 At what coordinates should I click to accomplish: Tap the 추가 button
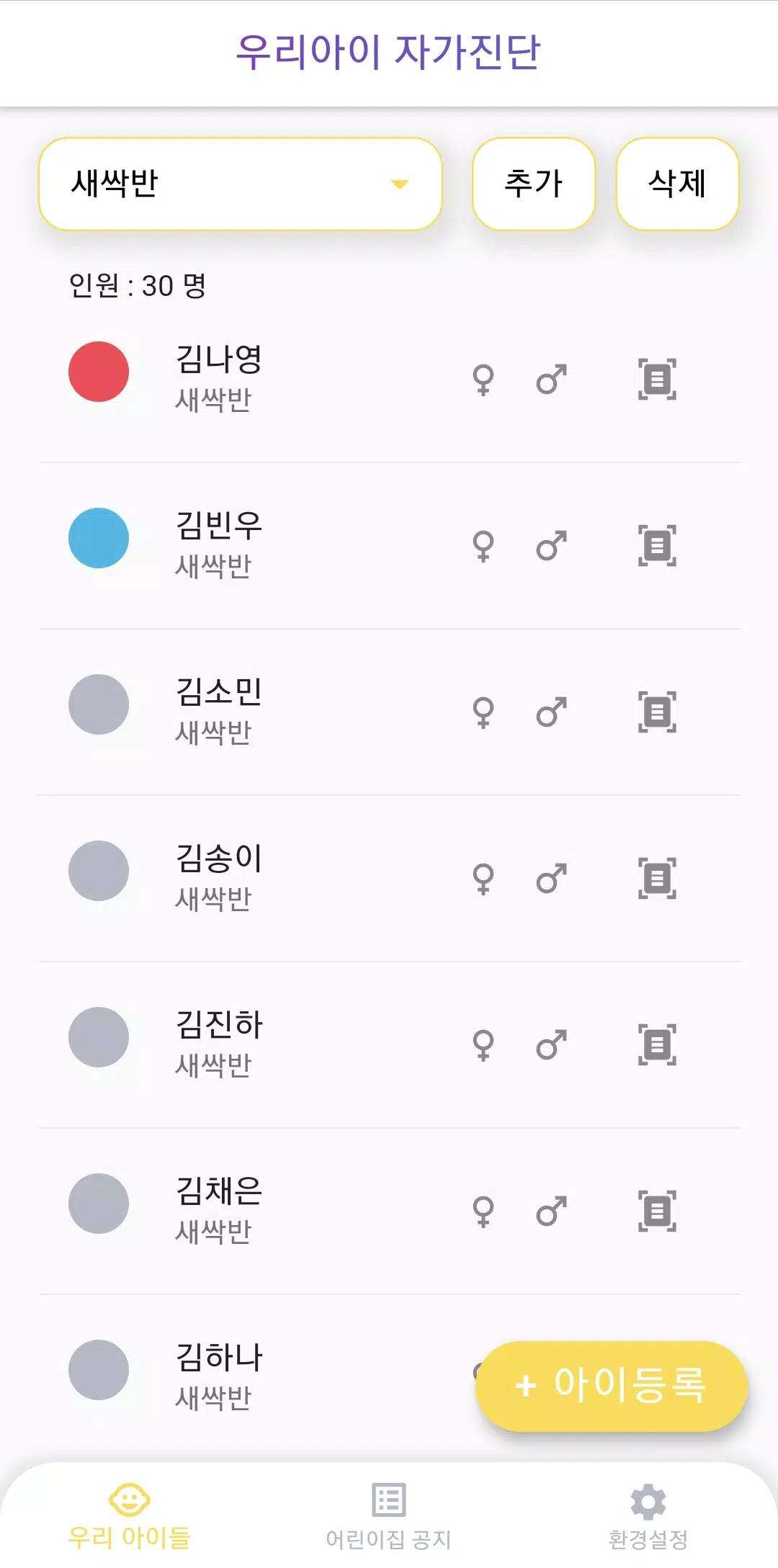point(534,184)
